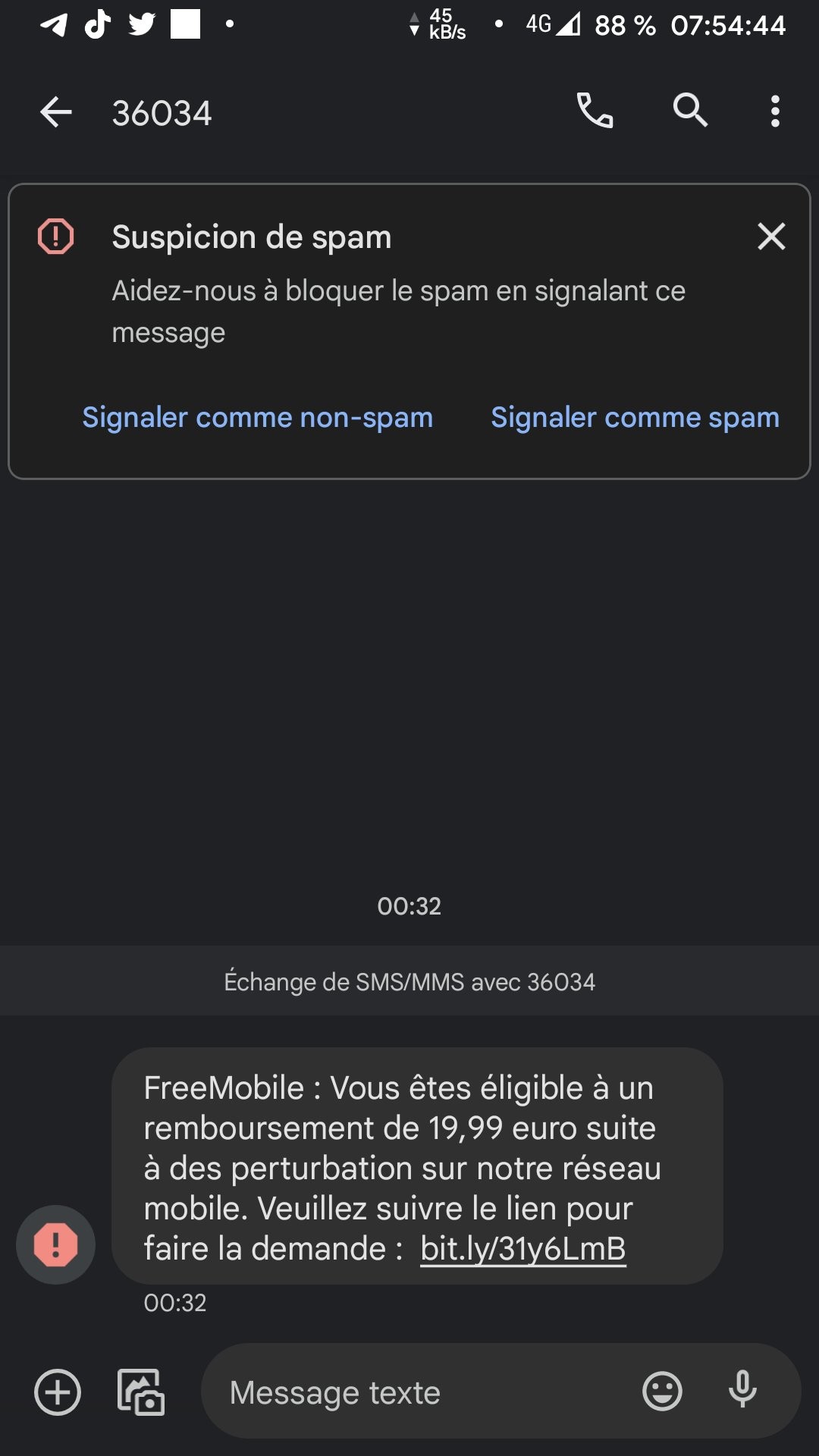Image resolution: width=819 pixels, height=1456 pixels.
Task: Go back from the 36034 conversation
Action: coord(55,112)
